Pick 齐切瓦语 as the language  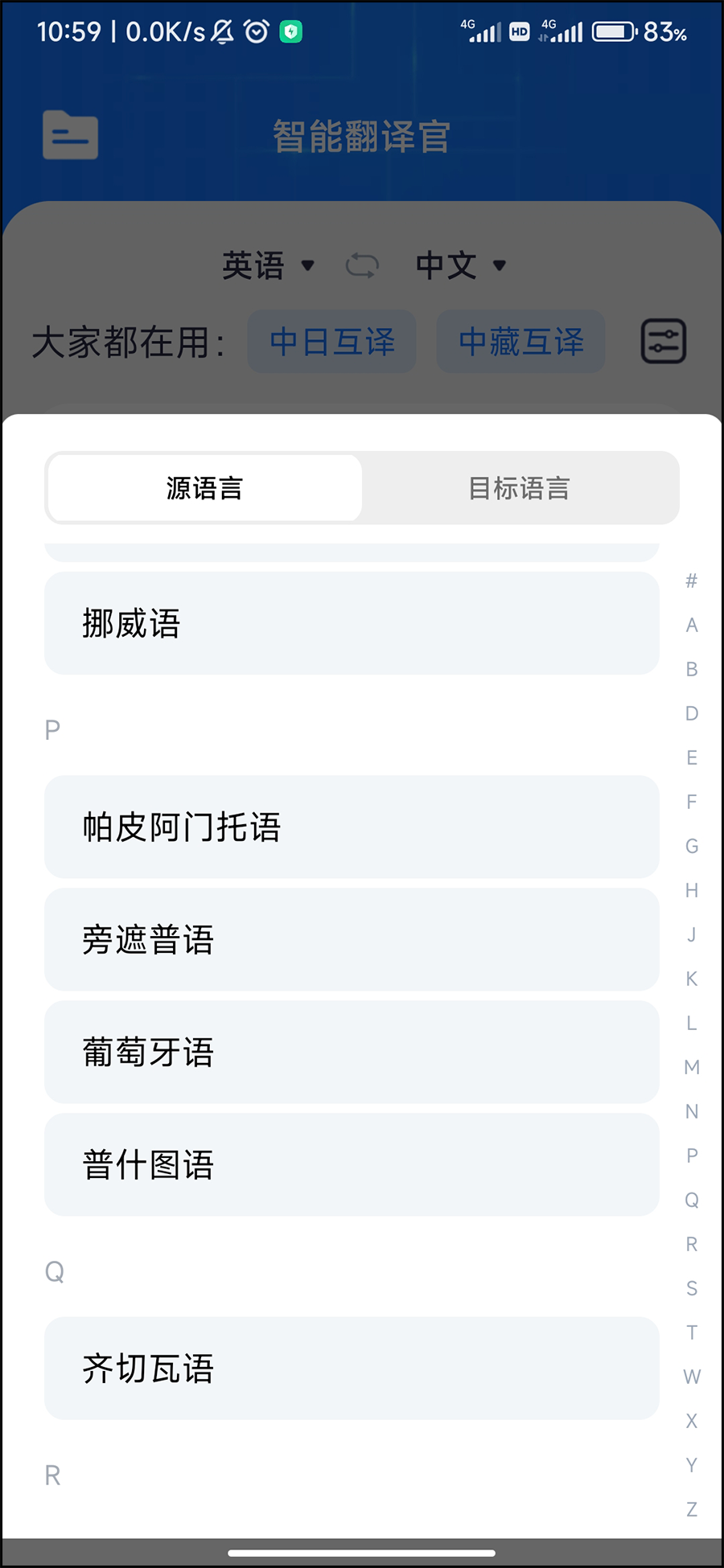click(x=352, y=1368)
